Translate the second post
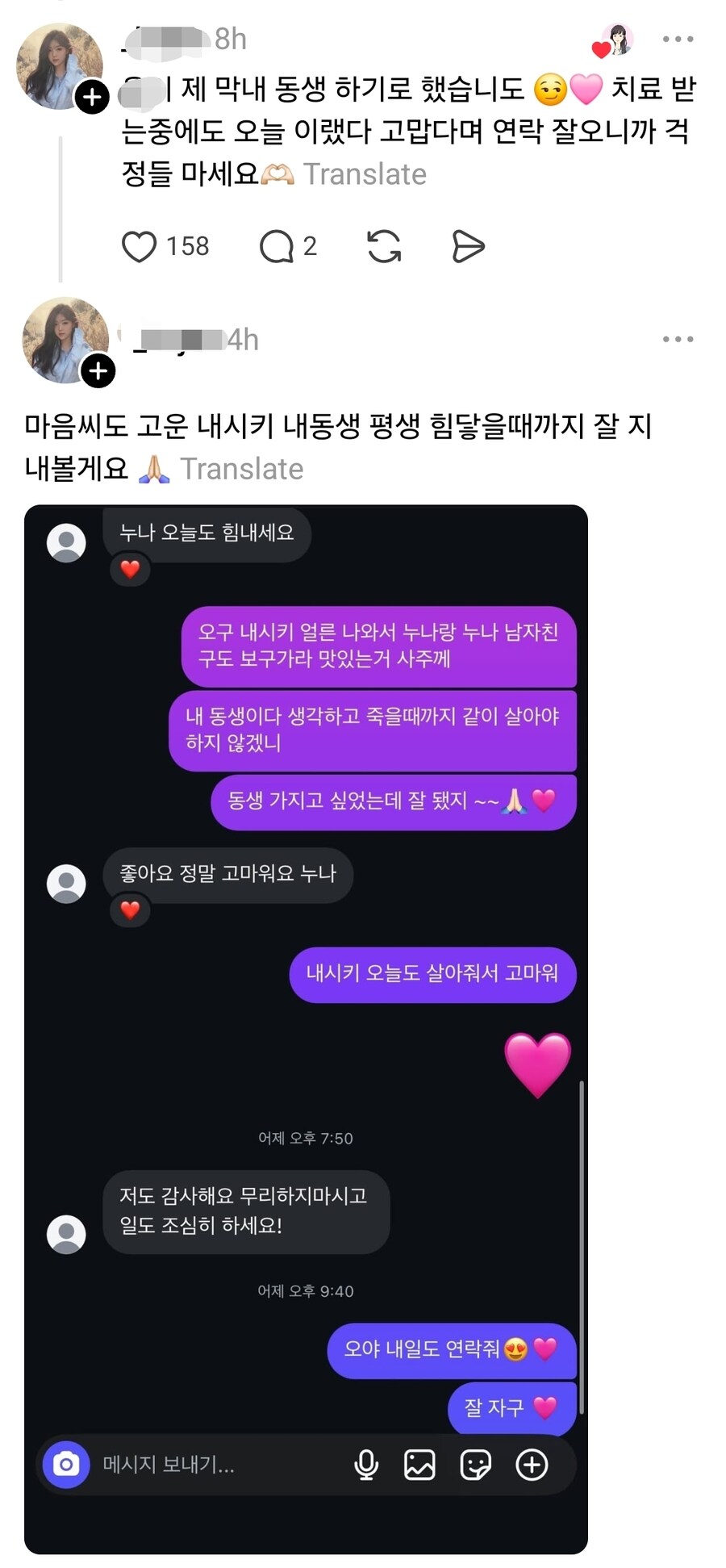The width and height of the screenshot is (726, 1568). 243,468
